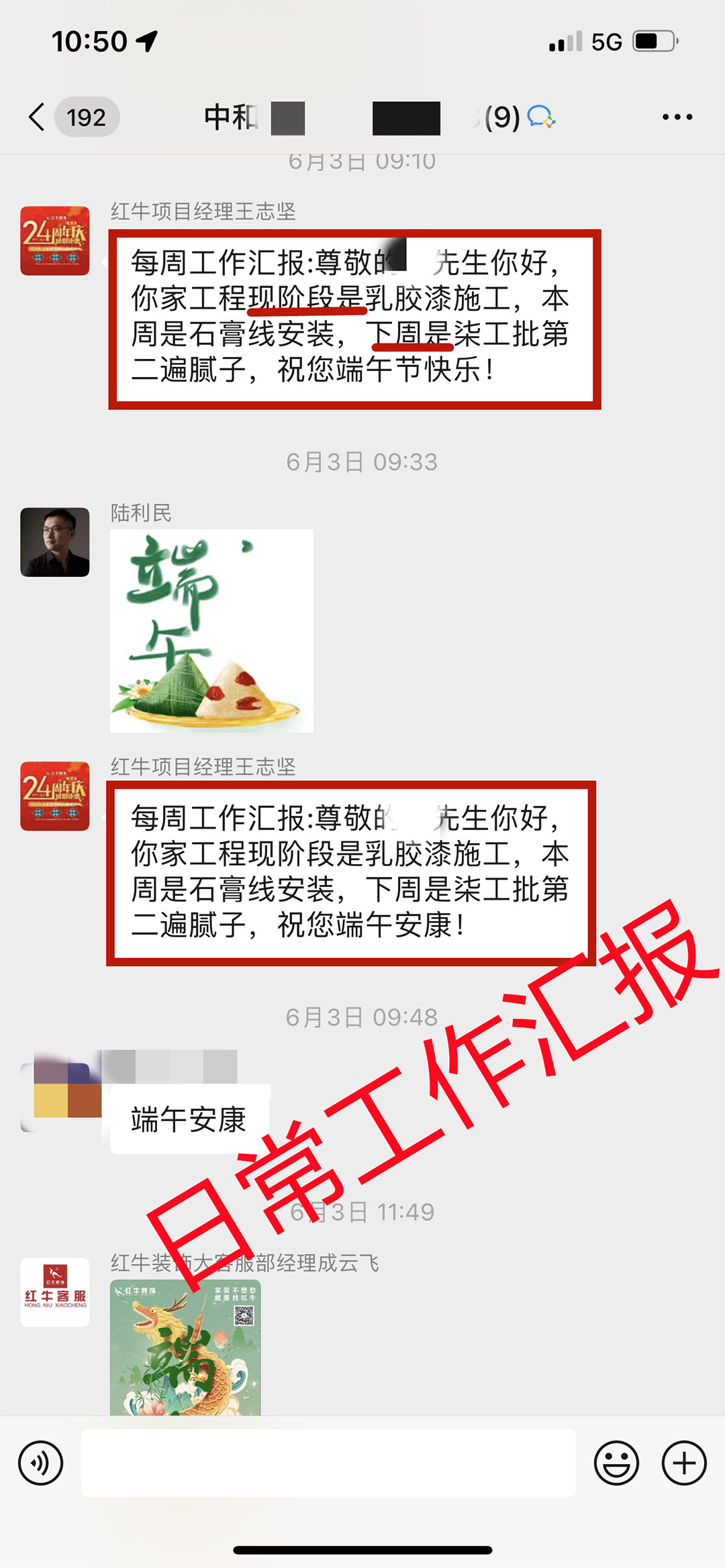The width and height of the screenshot is (725, 1568).
Task: Switch to voice message input
Action: click(x=41, y=1463)
